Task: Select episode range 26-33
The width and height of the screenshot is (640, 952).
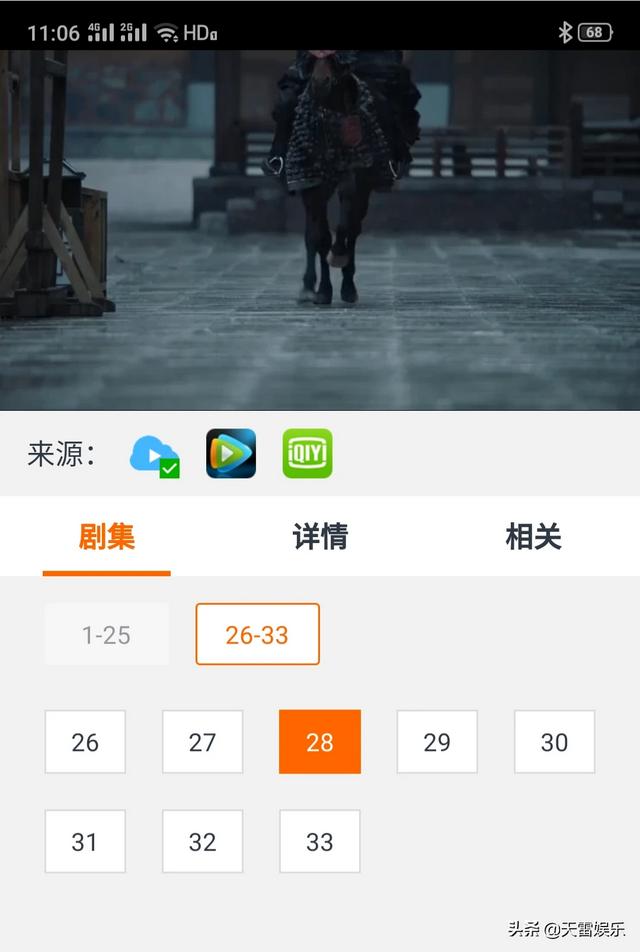Action: click(257, 635)
